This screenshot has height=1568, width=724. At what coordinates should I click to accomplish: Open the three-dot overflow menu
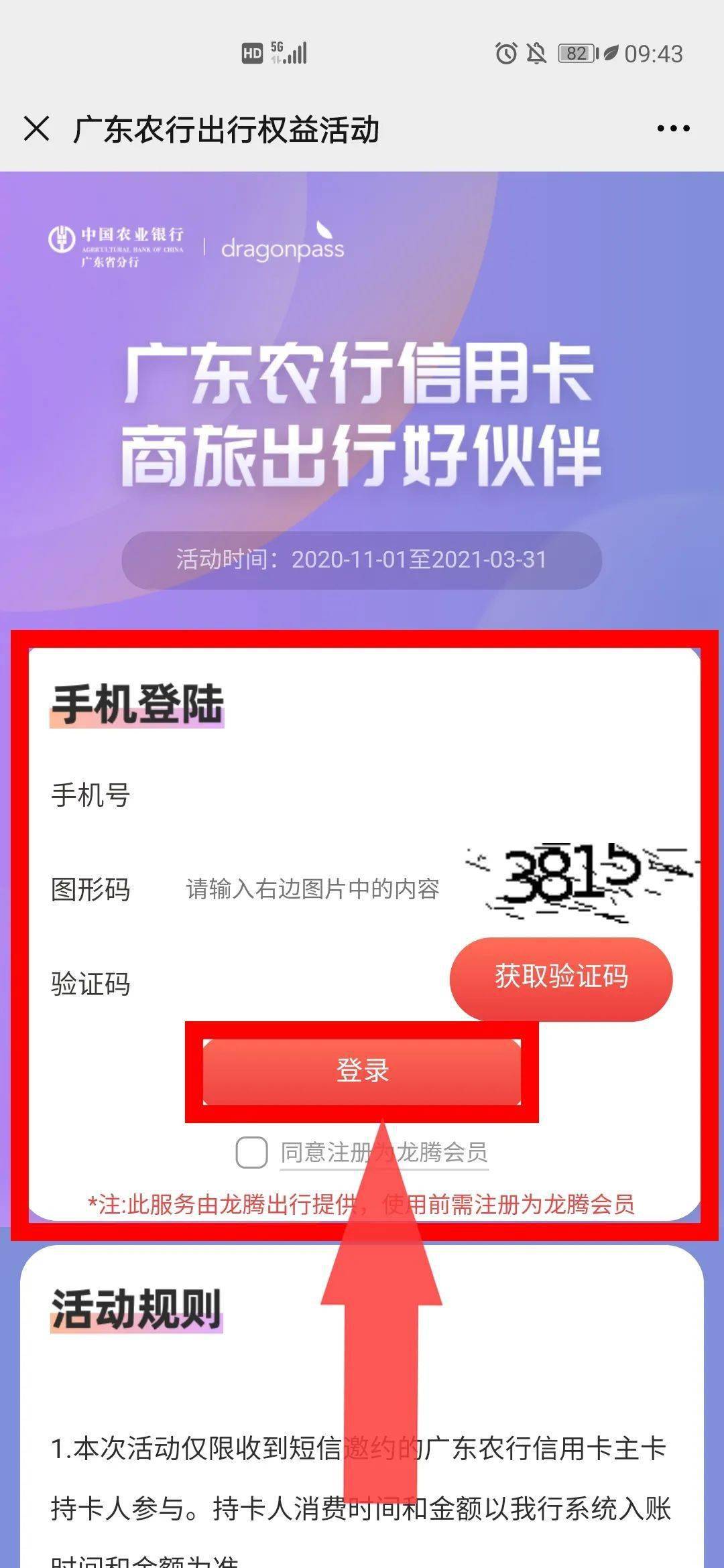point(673,128)
